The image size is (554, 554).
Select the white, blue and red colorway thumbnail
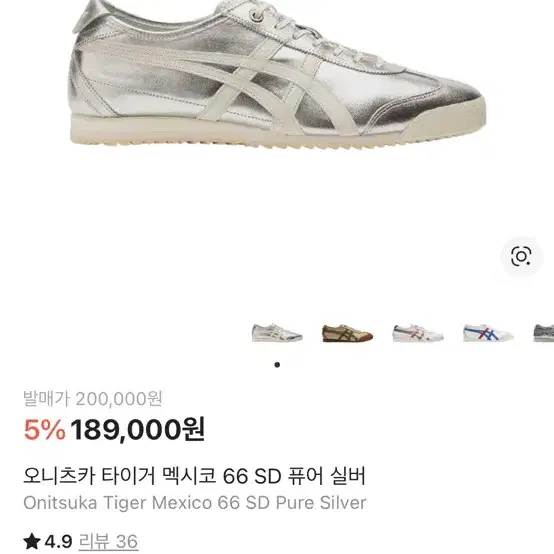(488, 333)
